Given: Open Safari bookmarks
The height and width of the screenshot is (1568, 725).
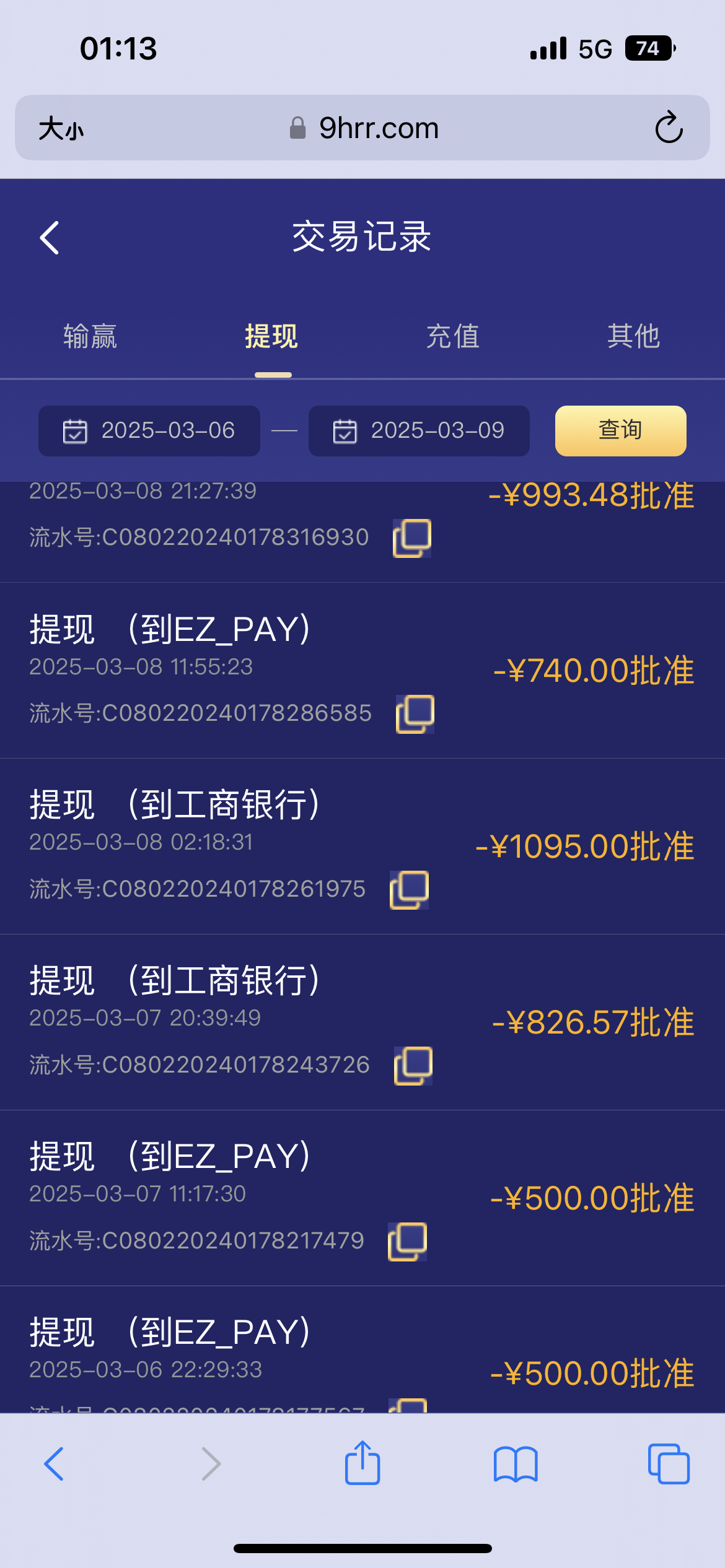Looking at the screenshot, I should (x=516, y=1464).
